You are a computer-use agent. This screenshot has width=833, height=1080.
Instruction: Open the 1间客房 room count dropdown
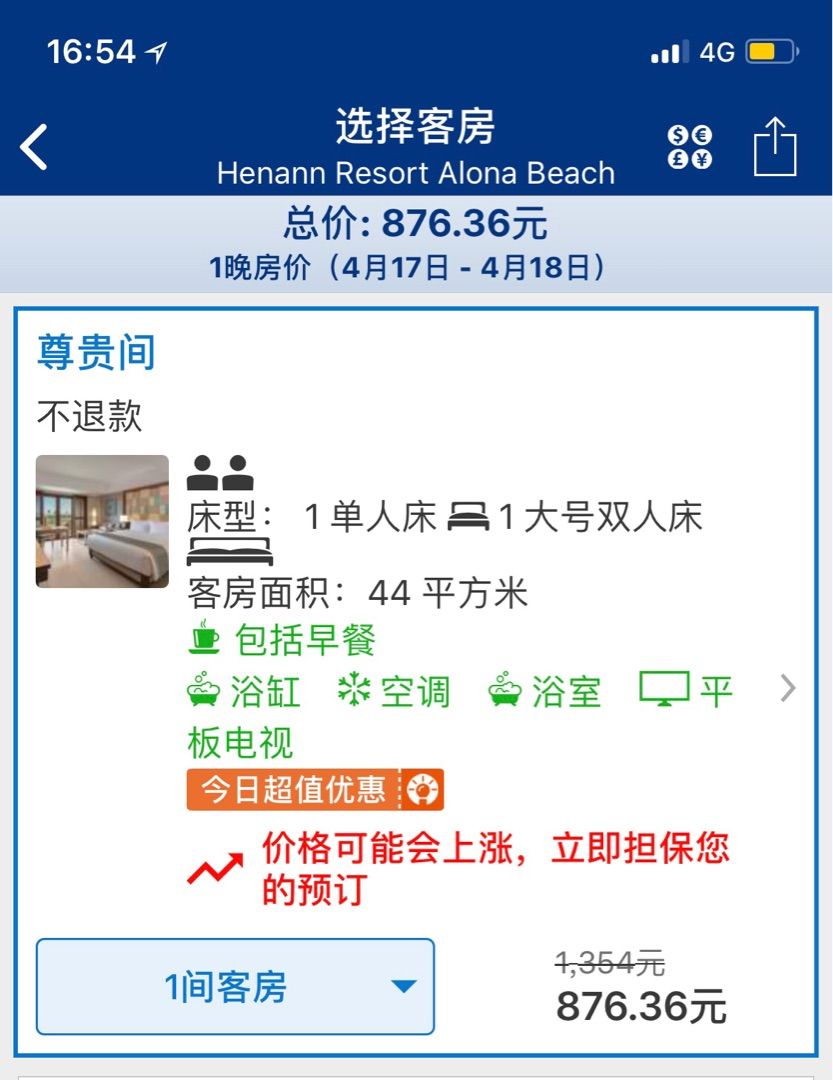coord(235,986)
